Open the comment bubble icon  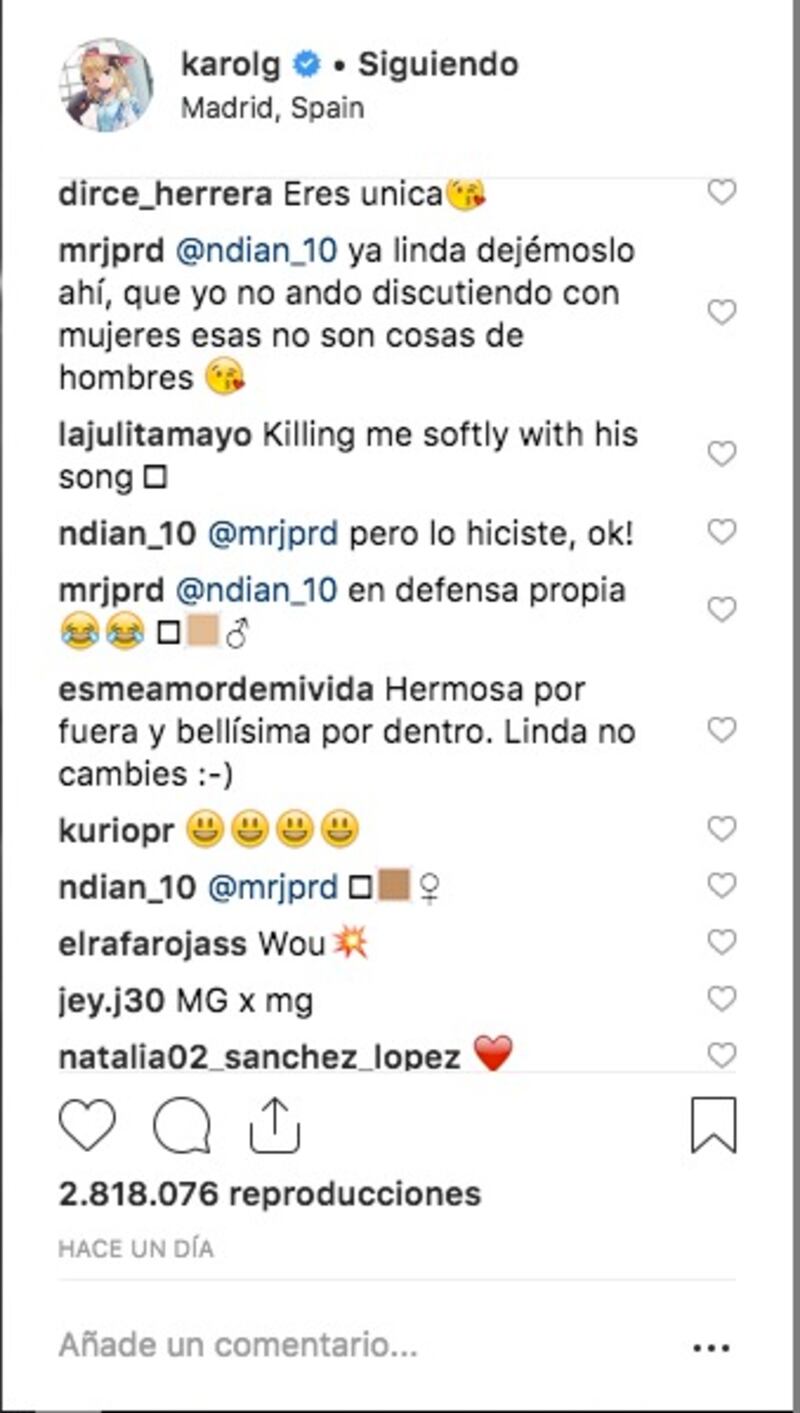pyautogui.click(x=182, y=1126)
